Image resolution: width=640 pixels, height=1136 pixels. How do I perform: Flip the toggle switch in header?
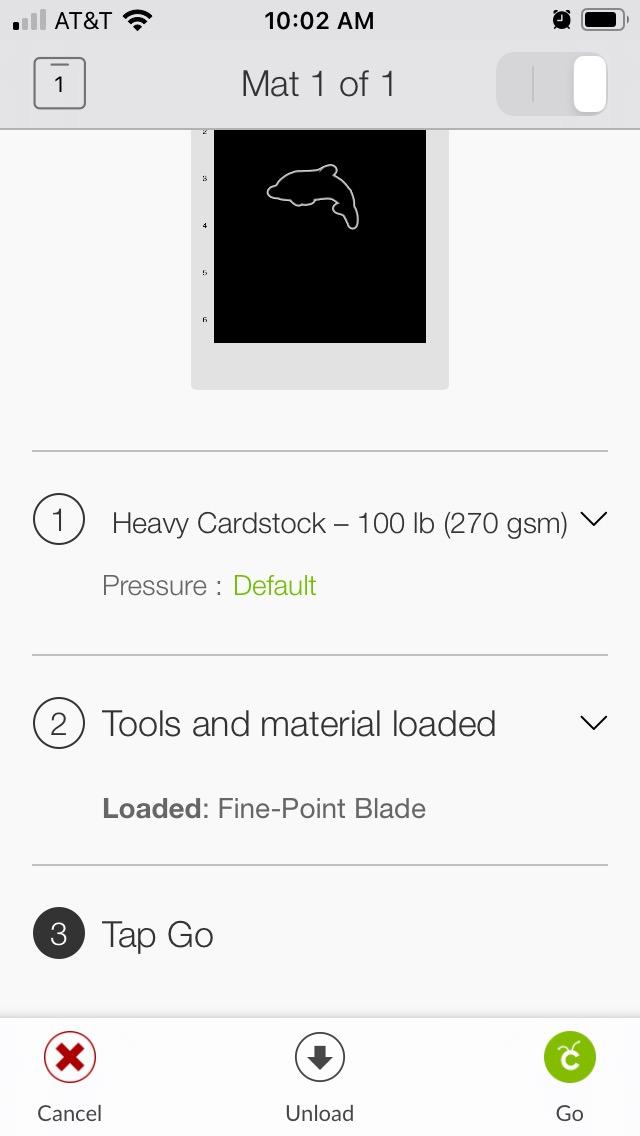[552, 84]
